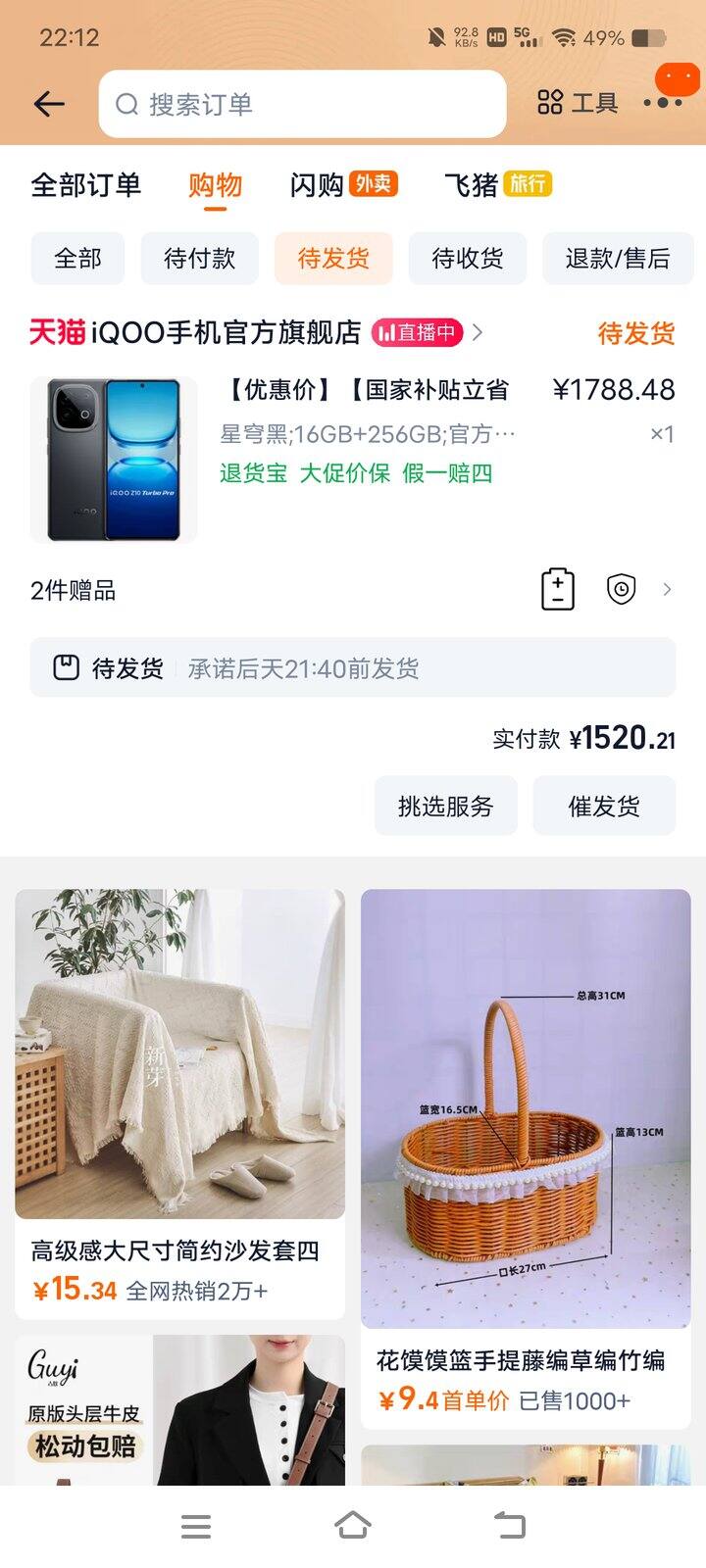
Task: Open the 高级感大尺寸简约沙发套 product card
Action: [x=179, y=1102]
